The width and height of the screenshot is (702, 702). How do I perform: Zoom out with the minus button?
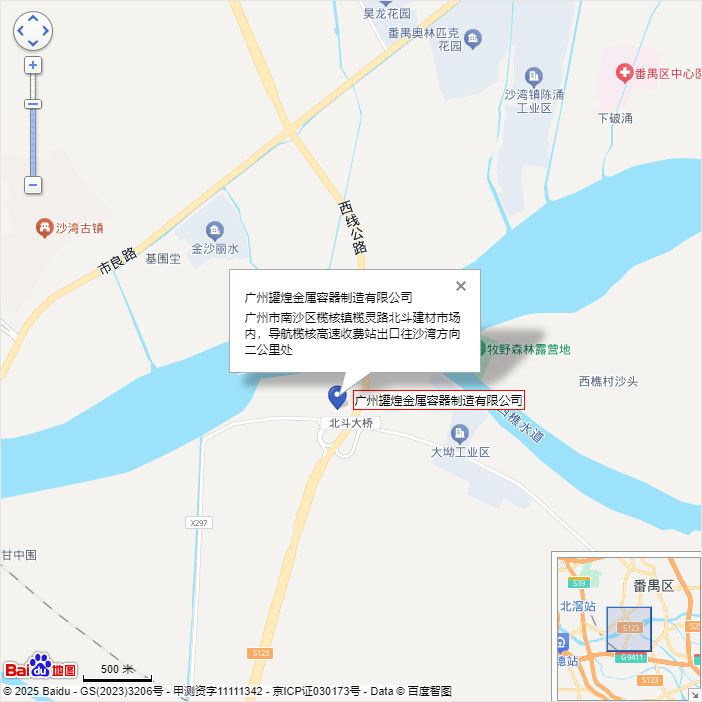(33, 185)
